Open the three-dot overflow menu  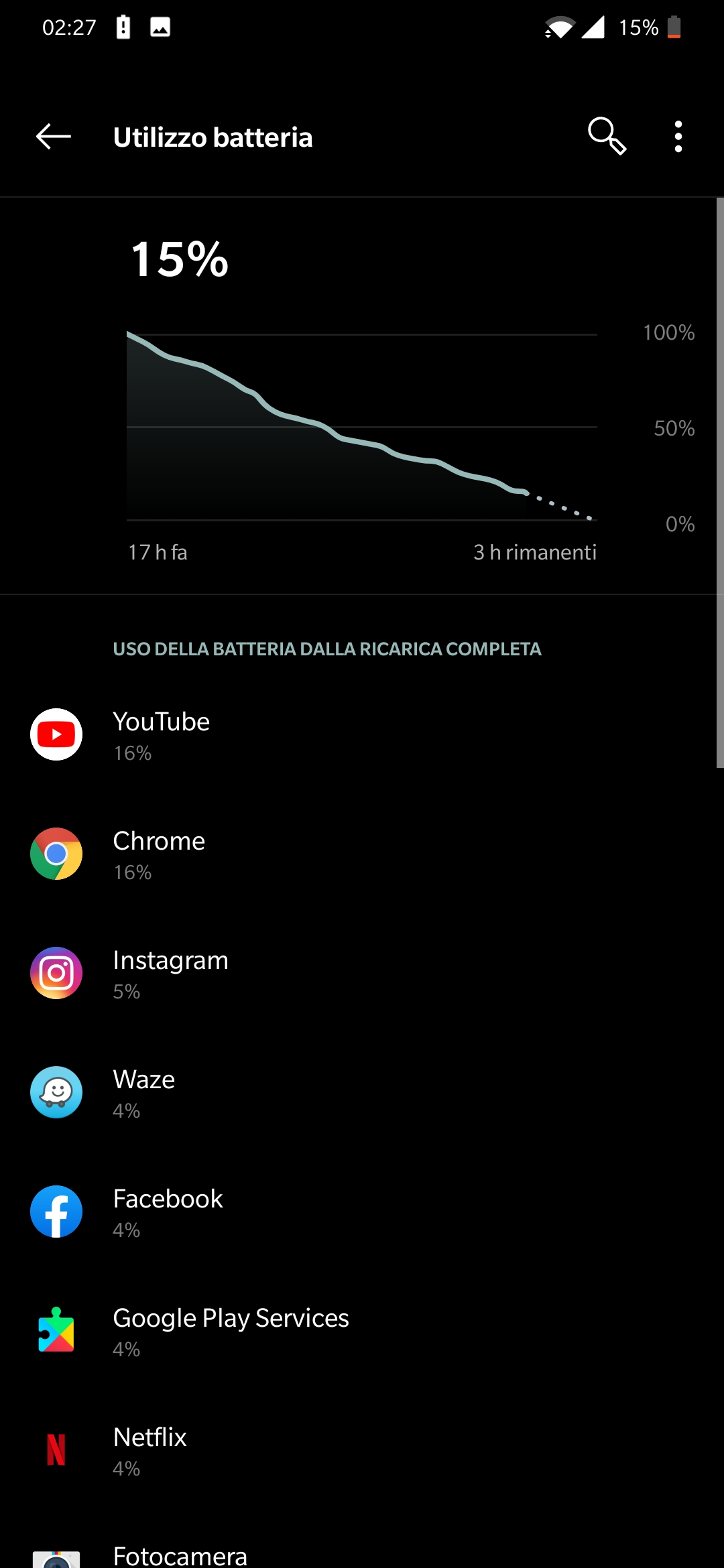[x=678, y=137]
